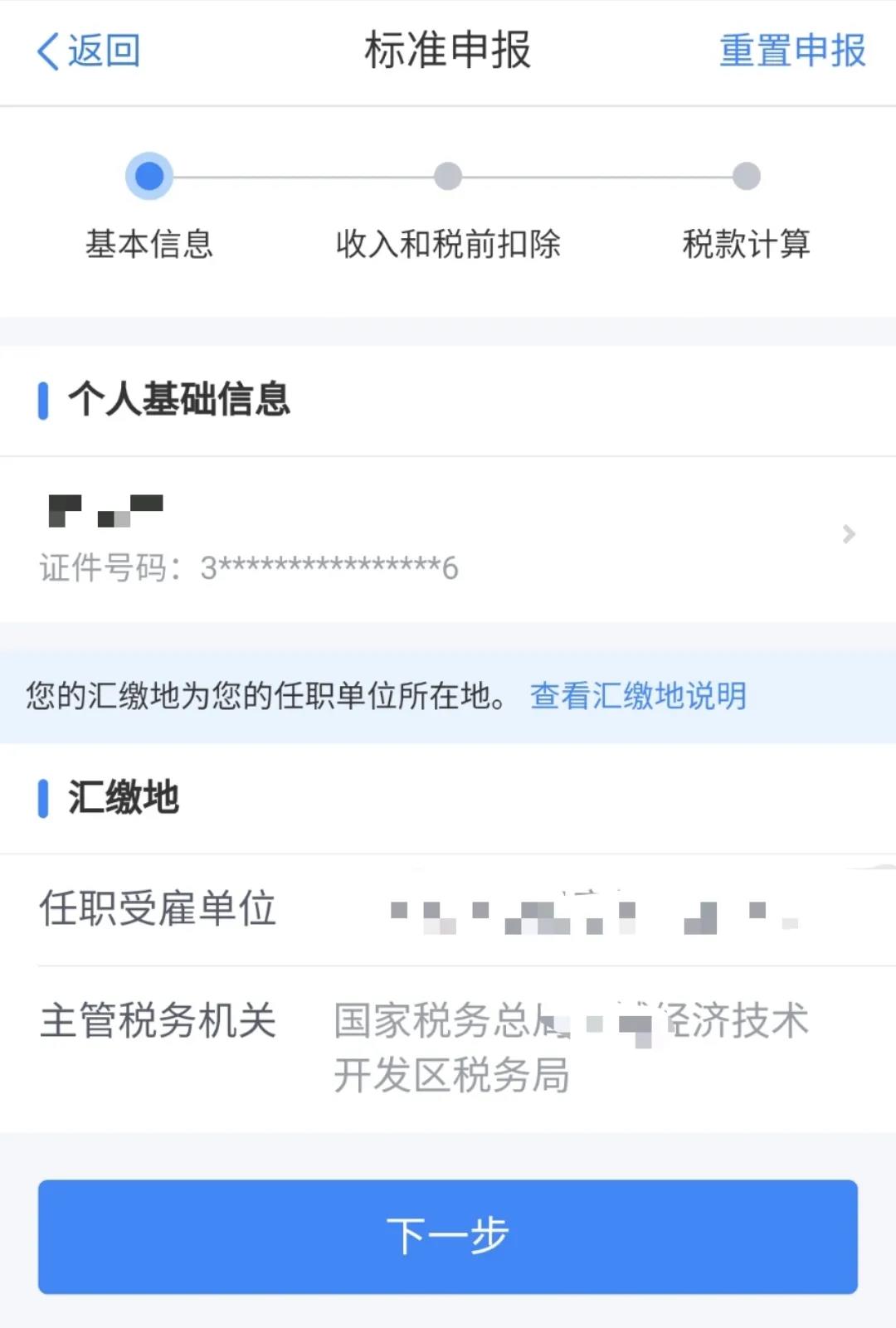Image resolution: width=896 pixels, height=1328 pixels.
Task: Tap 重置申报 to reset the declaration
Action: tap(791, 51)
